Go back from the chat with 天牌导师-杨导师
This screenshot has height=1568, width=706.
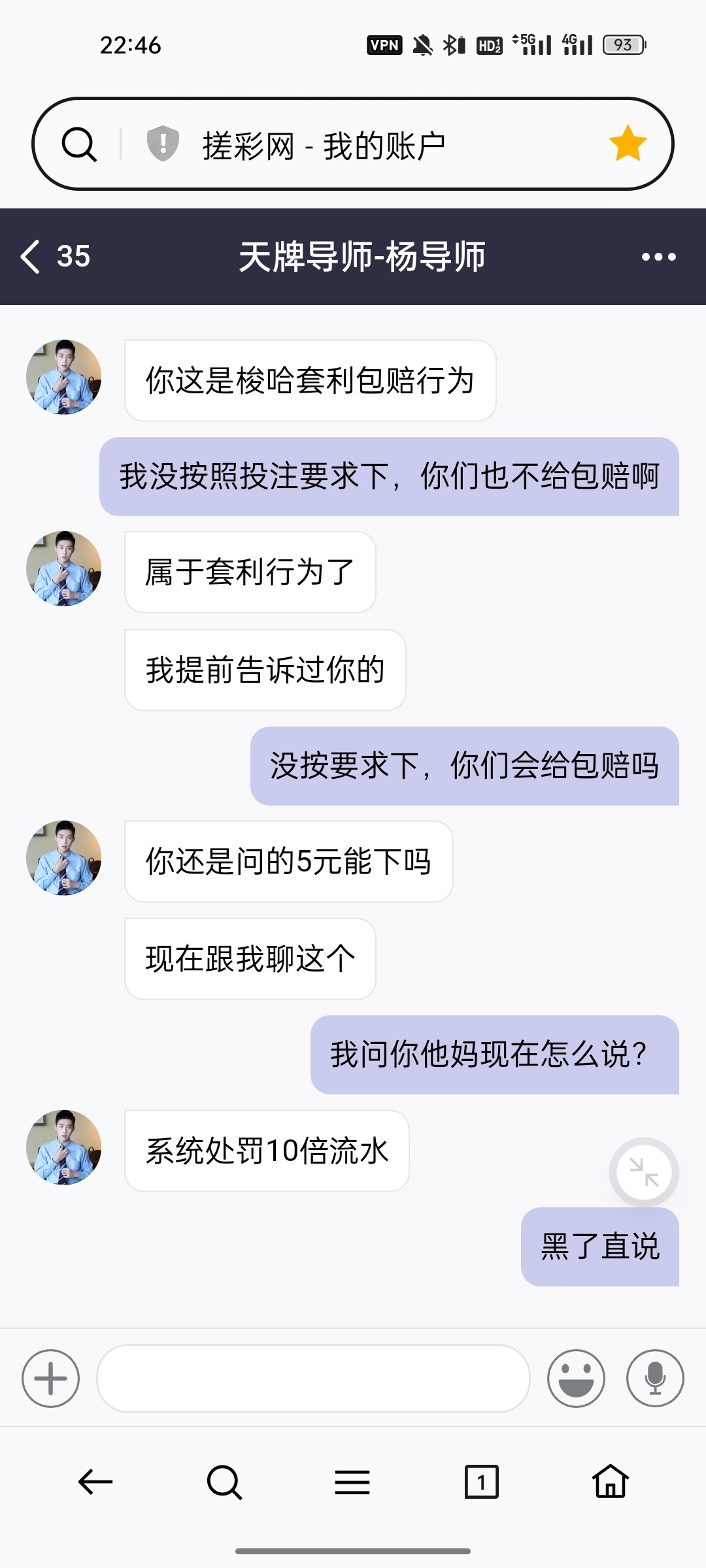(x=31, y=256)
